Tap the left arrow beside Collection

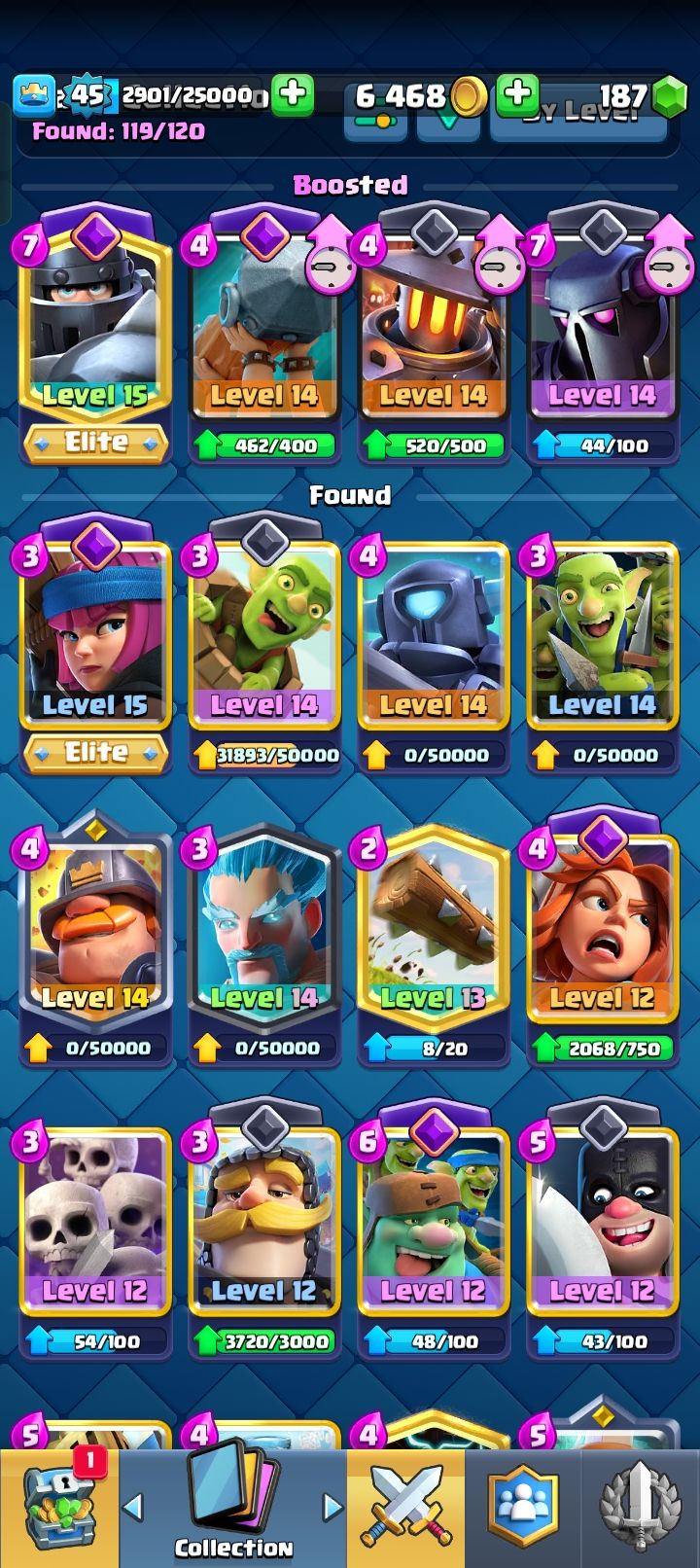pyautogui.click(x=134, y=1508)
